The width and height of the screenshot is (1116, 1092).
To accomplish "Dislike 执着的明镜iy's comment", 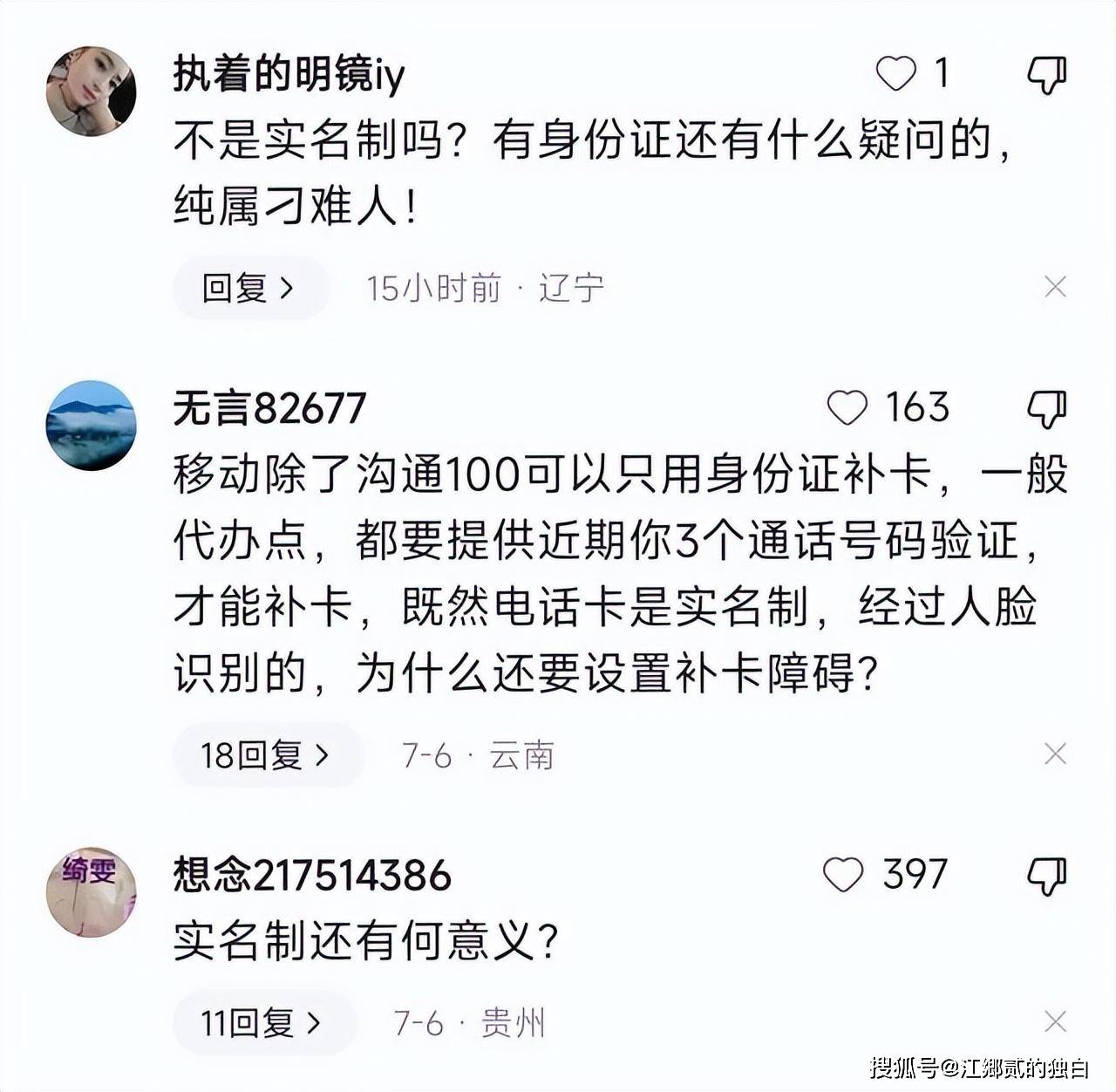I will click(1047, 75).
